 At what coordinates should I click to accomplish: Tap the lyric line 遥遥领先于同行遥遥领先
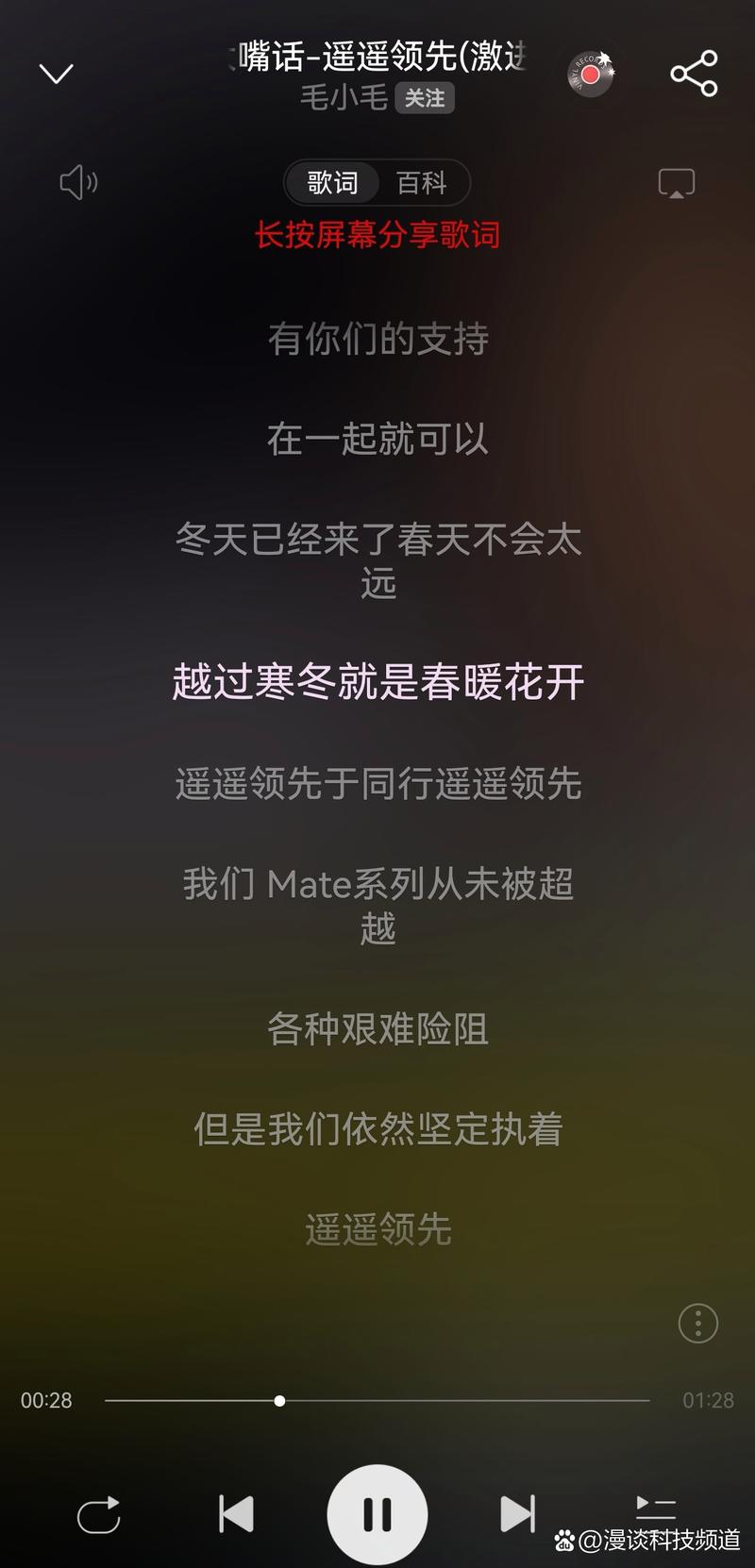point(377,783)
